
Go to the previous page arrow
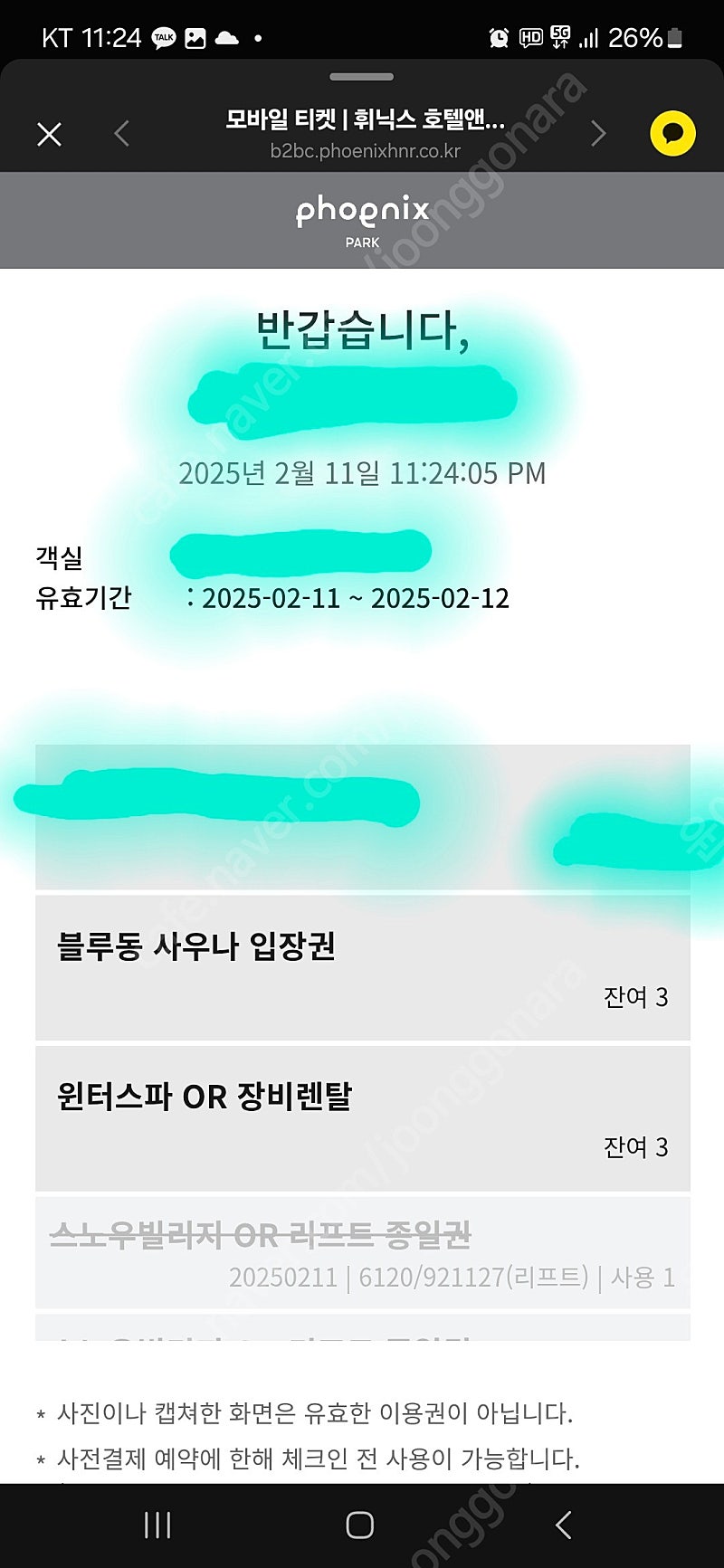122,134
